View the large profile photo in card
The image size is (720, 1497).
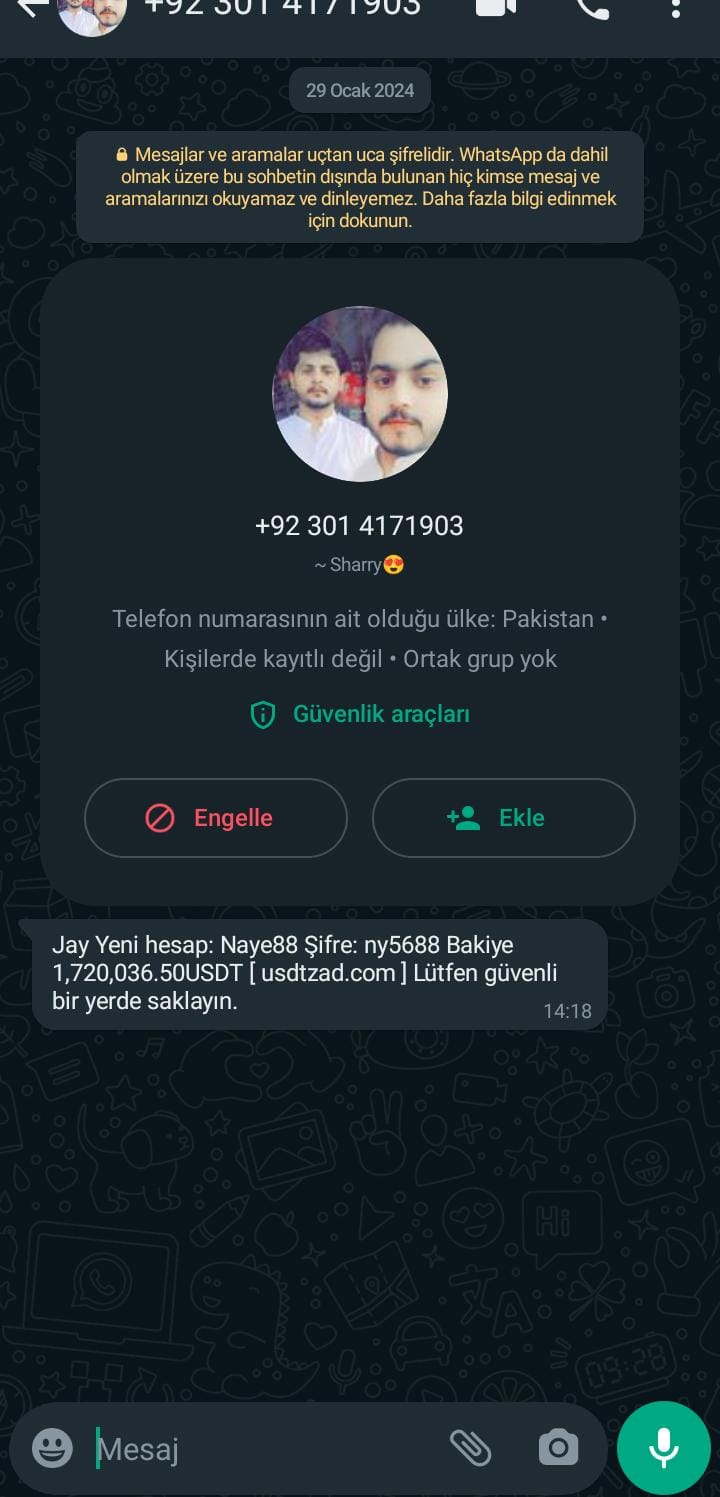[x=360, y=394]
